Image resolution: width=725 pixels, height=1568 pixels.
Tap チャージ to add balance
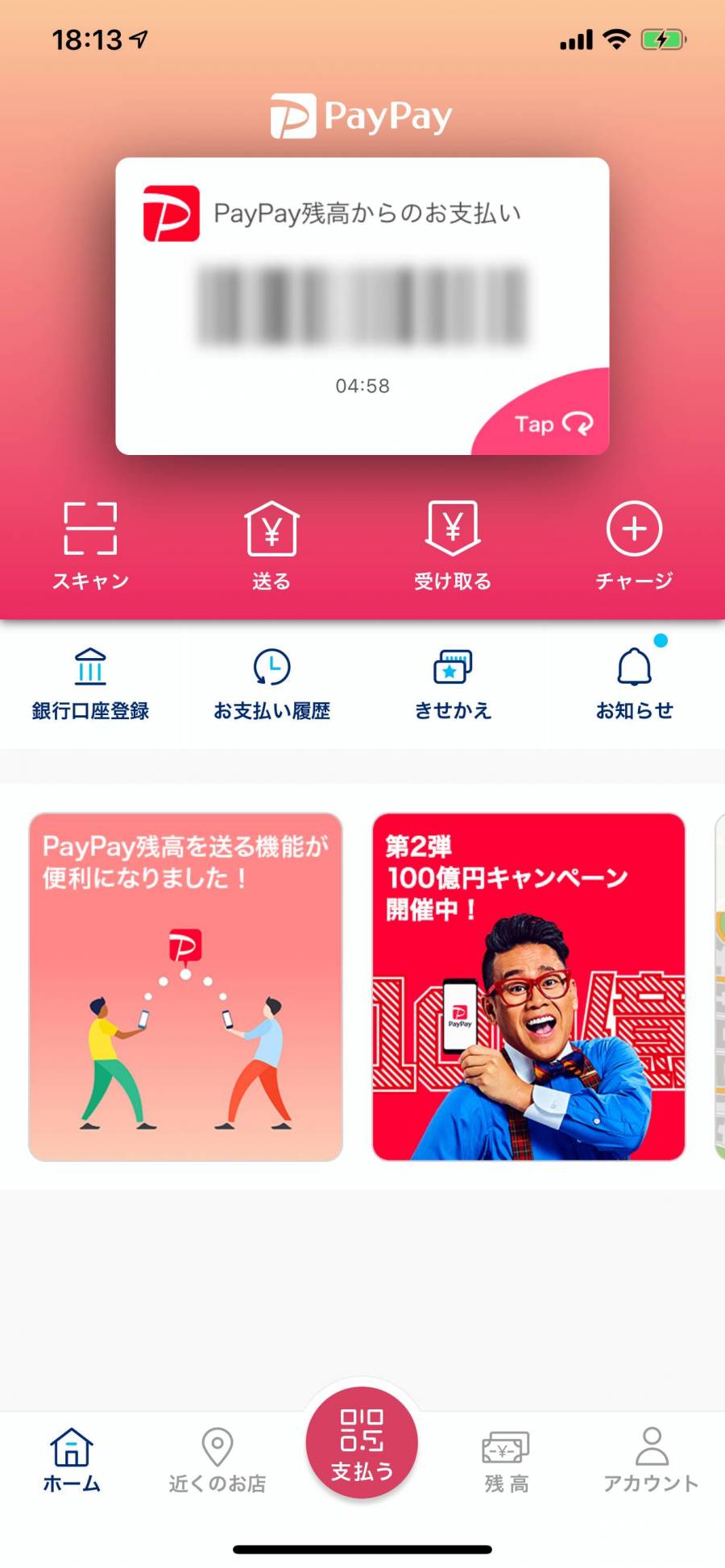(x=634, y=544)
